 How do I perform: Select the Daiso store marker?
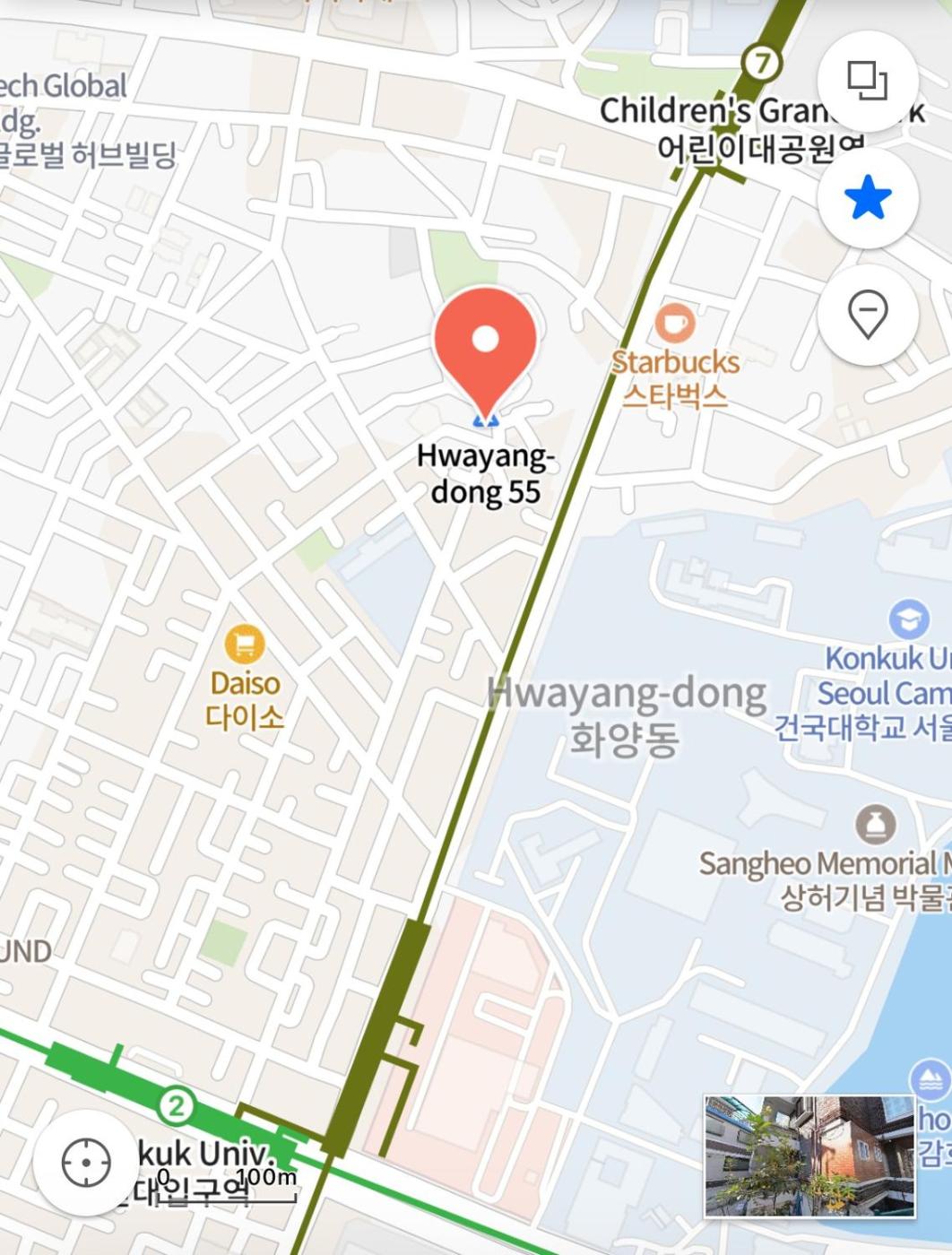(x=244, y=645)
